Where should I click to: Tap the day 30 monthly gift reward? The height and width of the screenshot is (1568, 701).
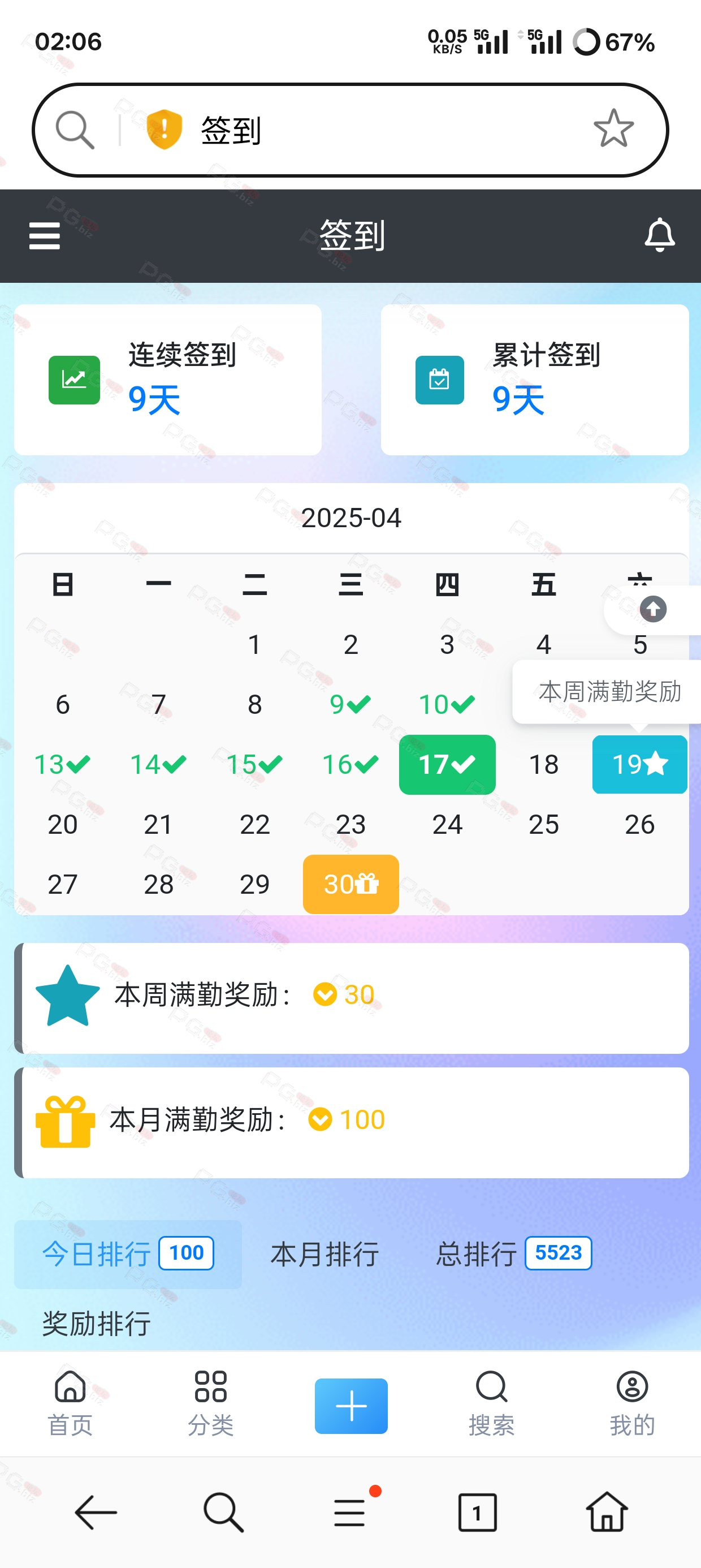pyautogui.click(x=351, y=884)
